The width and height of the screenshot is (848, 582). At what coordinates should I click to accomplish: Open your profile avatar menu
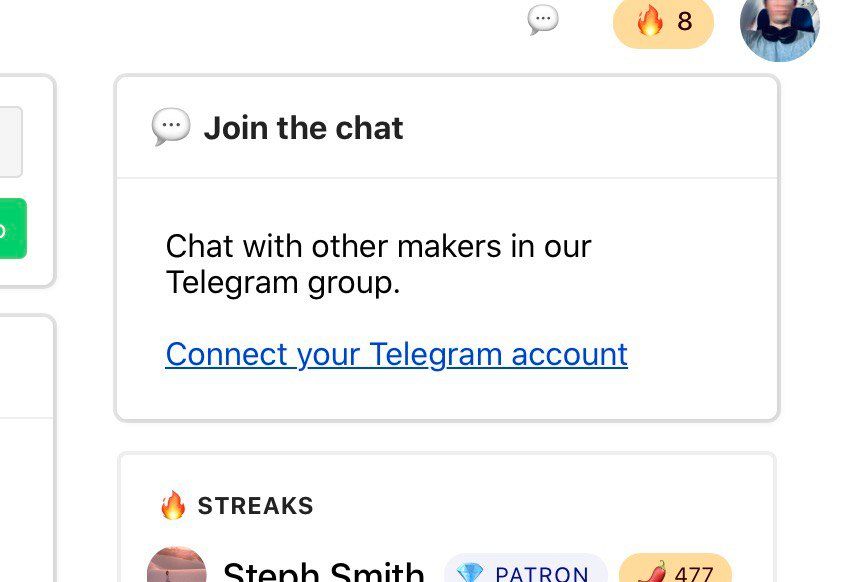tap(779, 26)
